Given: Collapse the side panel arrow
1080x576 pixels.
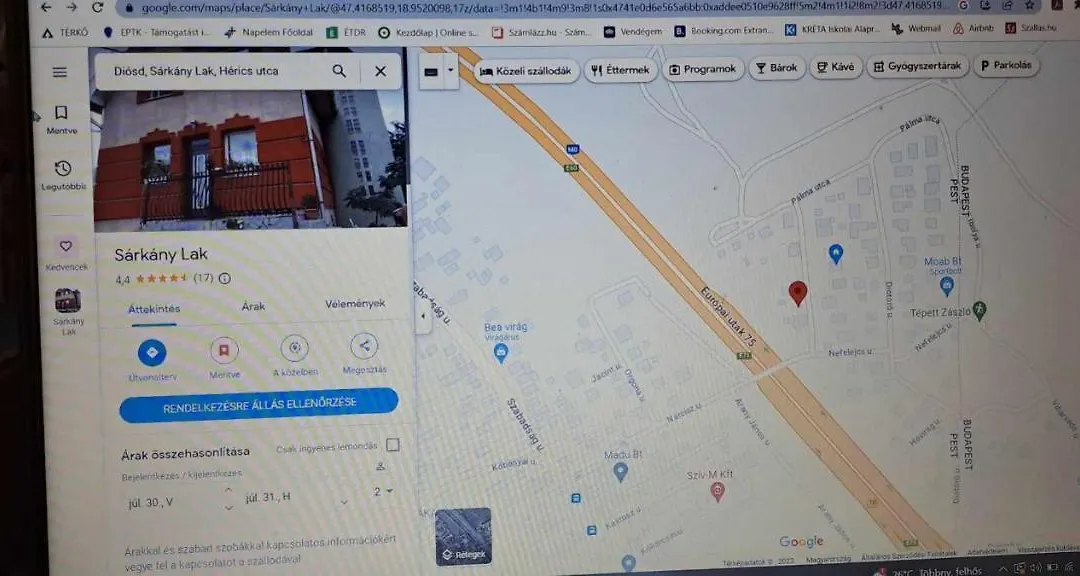Looking at the screenshot, I should (423, 314).
